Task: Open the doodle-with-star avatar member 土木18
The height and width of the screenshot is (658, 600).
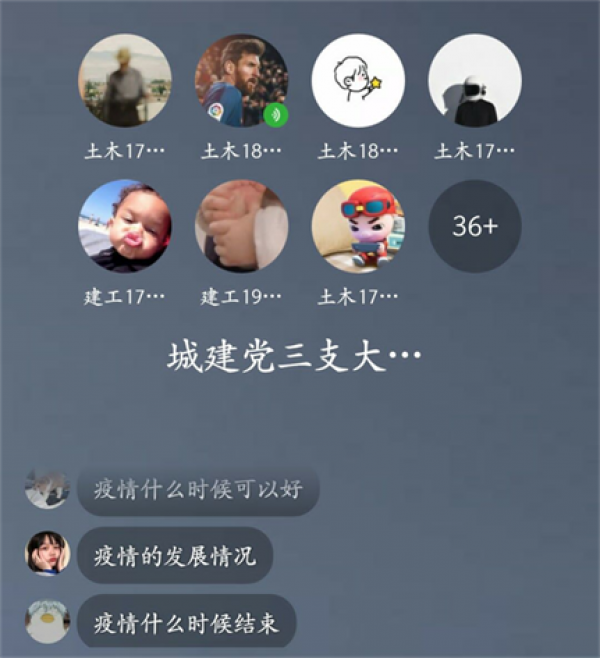Action: (358, 81)
